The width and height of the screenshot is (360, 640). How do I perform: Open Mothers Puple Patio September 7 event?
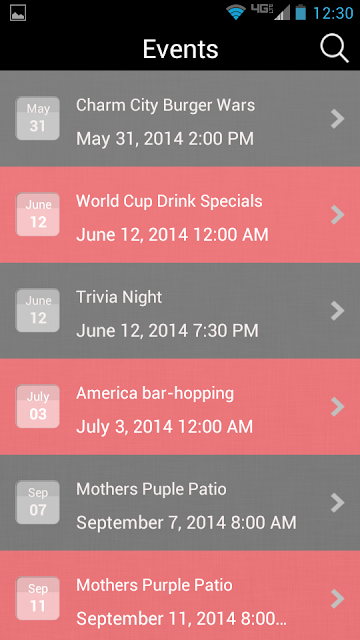pyautogui.click(x=180, y=503)
